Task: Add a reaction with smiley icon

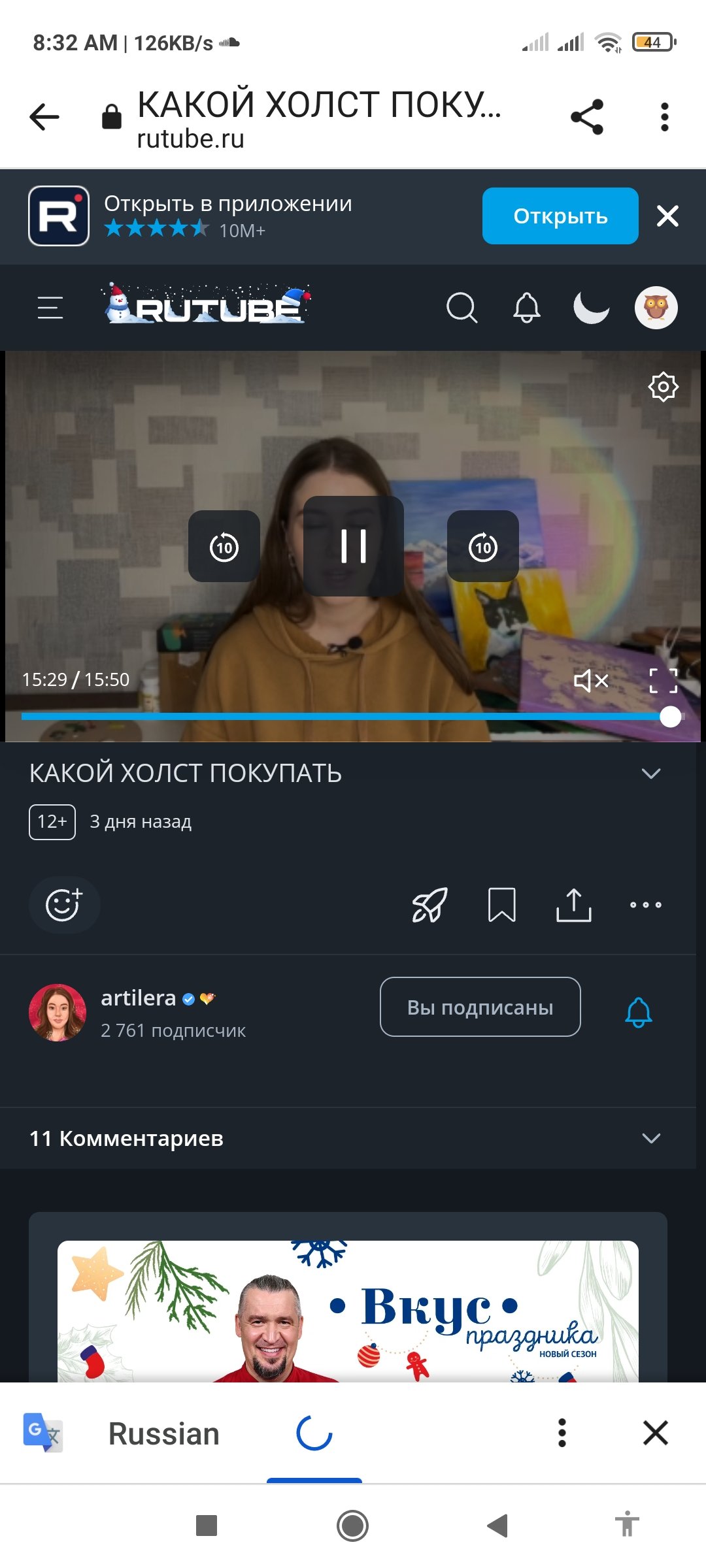Action: [64, 905]
